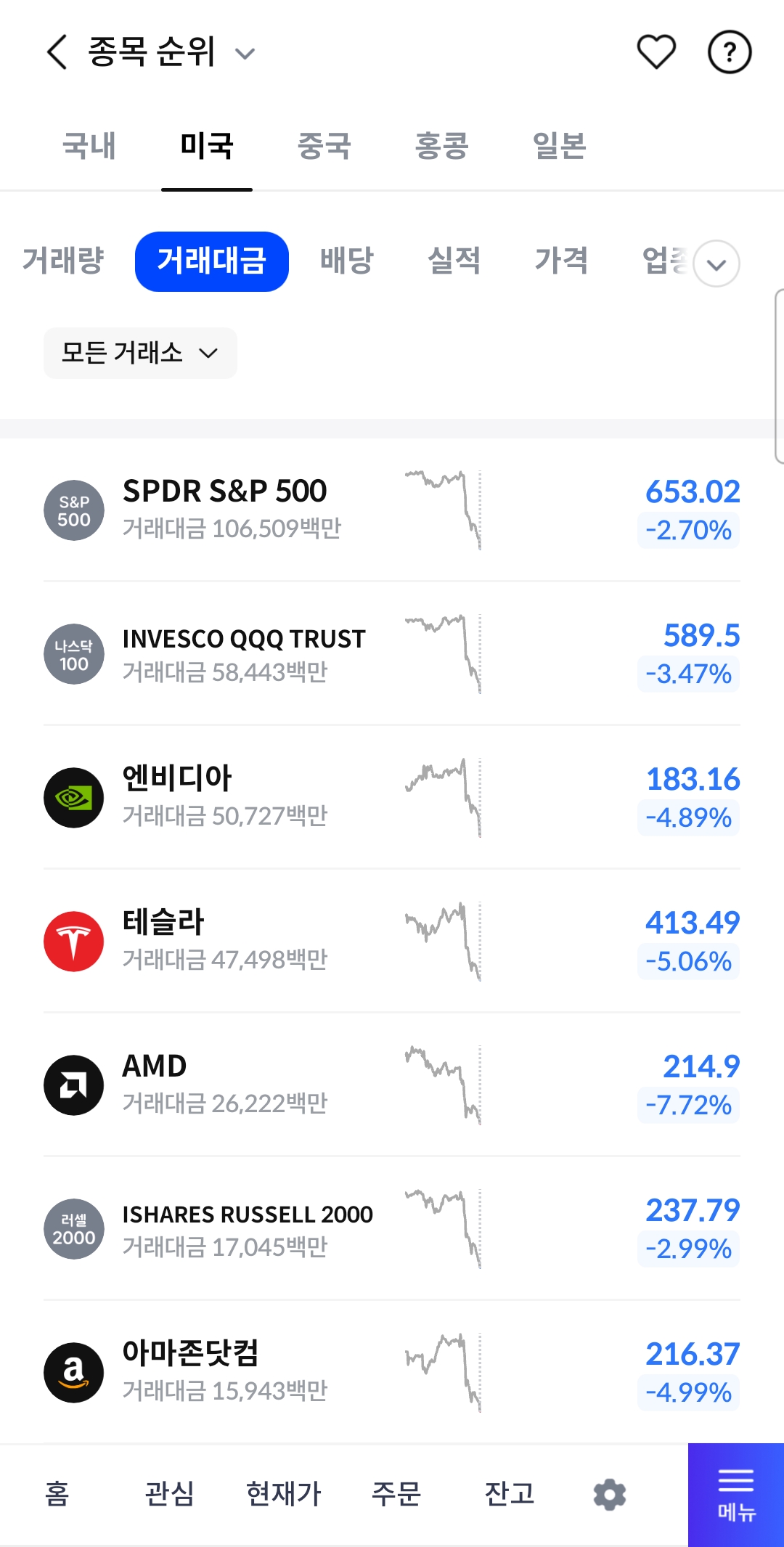Open the 메뉴 button

pos(736,1495)
